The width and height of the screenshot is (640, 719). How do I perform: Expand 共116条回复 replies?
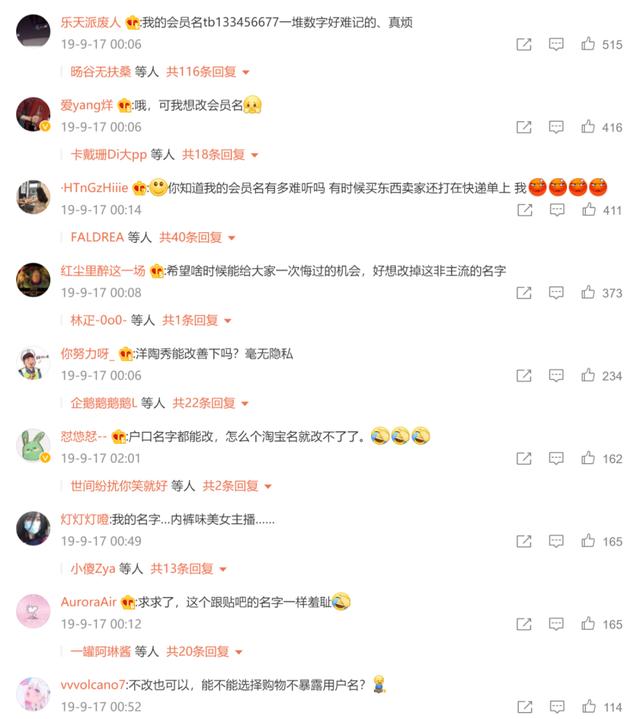pos(207,72)
